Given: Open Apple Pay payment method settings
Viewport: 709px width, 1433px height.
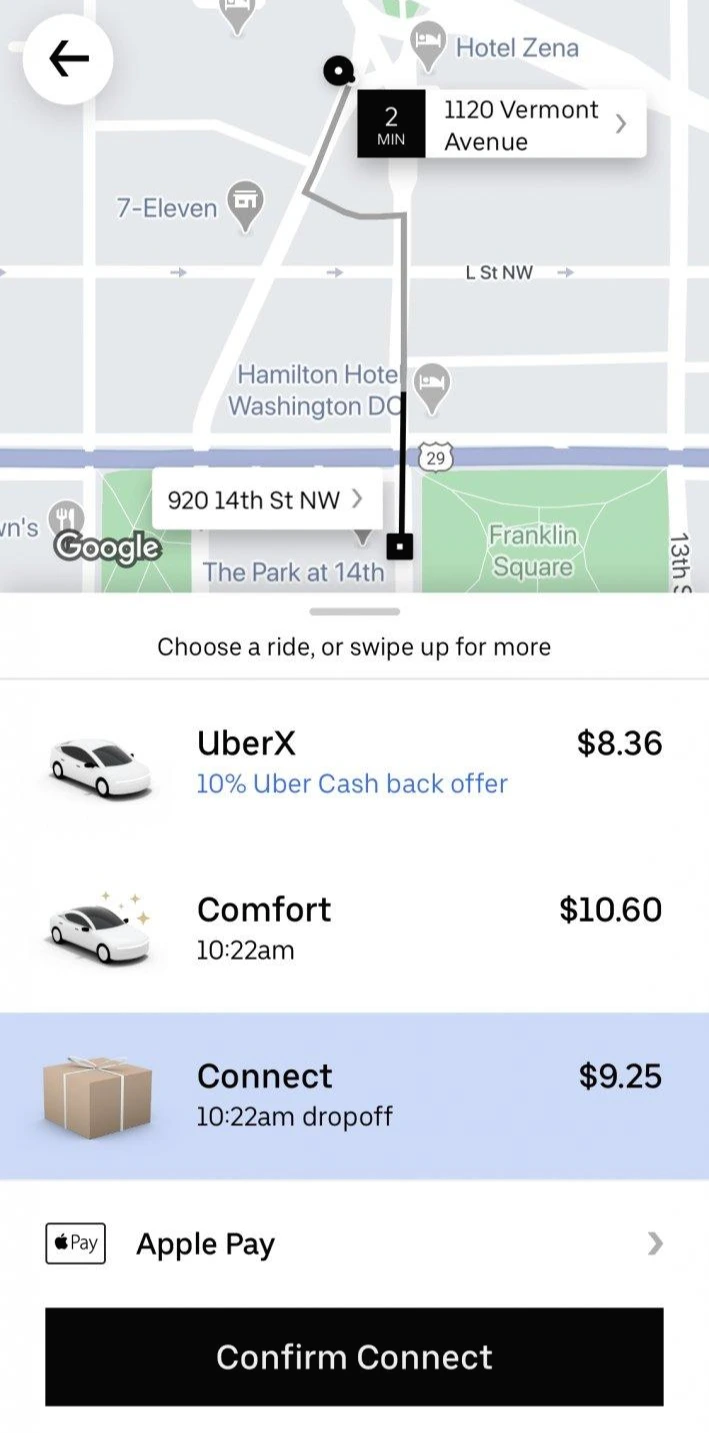Looking at the screenshot, I should (x=354, y=1244).
